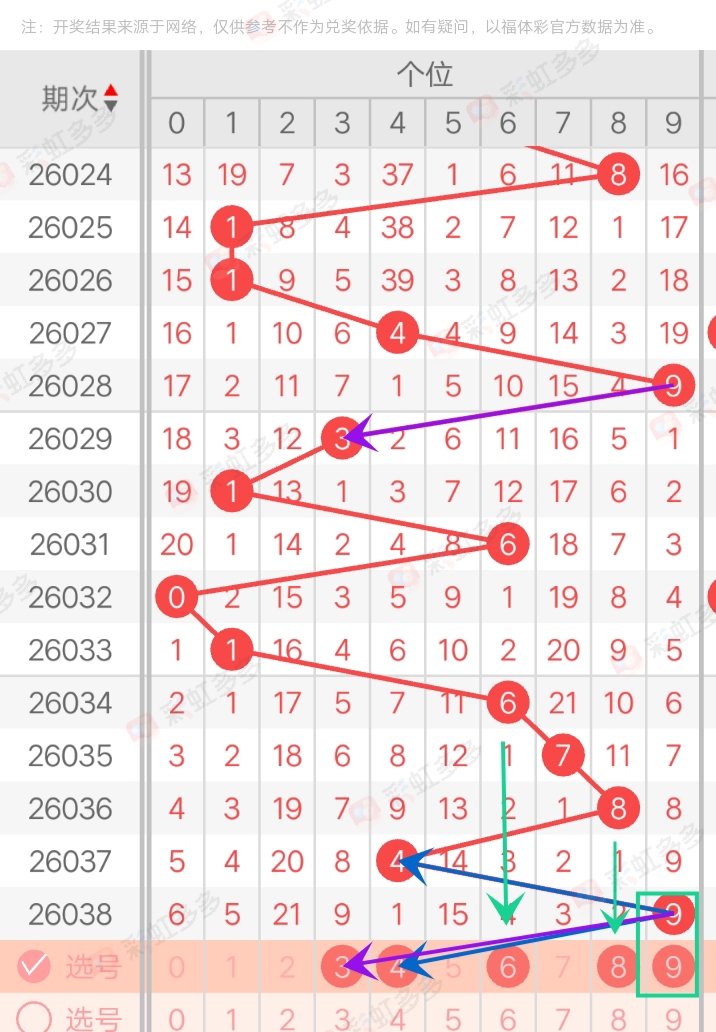Enable the unchecked second 选号 row circle

[x=34, y=1017]
